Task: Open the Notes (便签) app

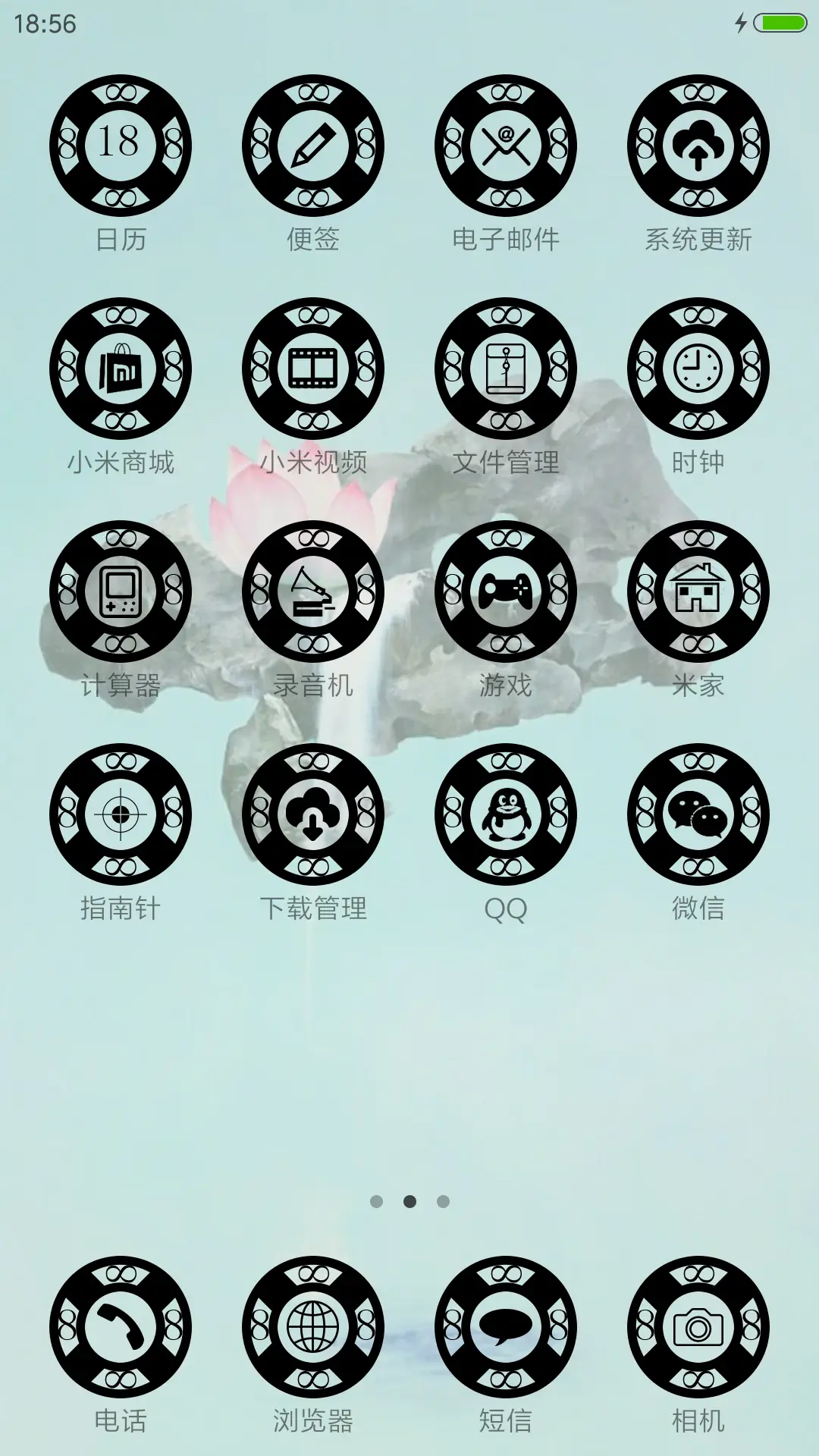Action: [x=312, y=146]
